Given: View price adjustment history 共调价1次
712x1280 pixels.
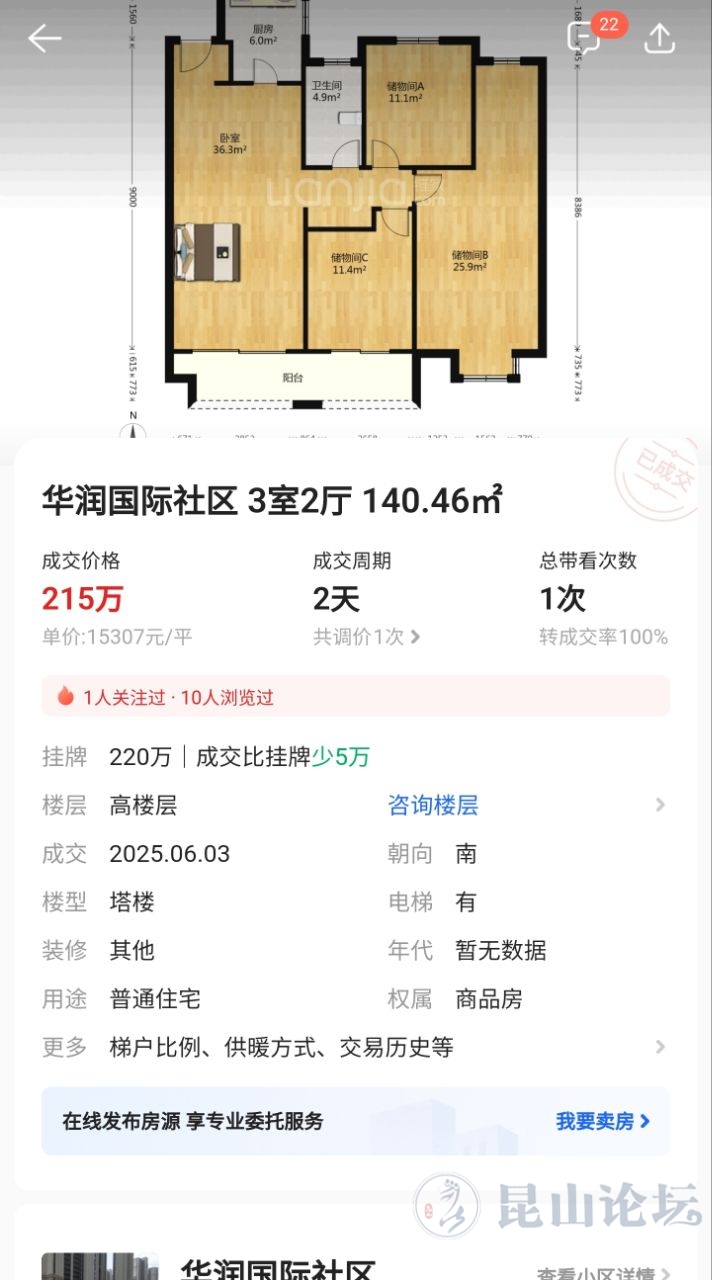Looking at the screenshot, I should (x=366, y=637).
